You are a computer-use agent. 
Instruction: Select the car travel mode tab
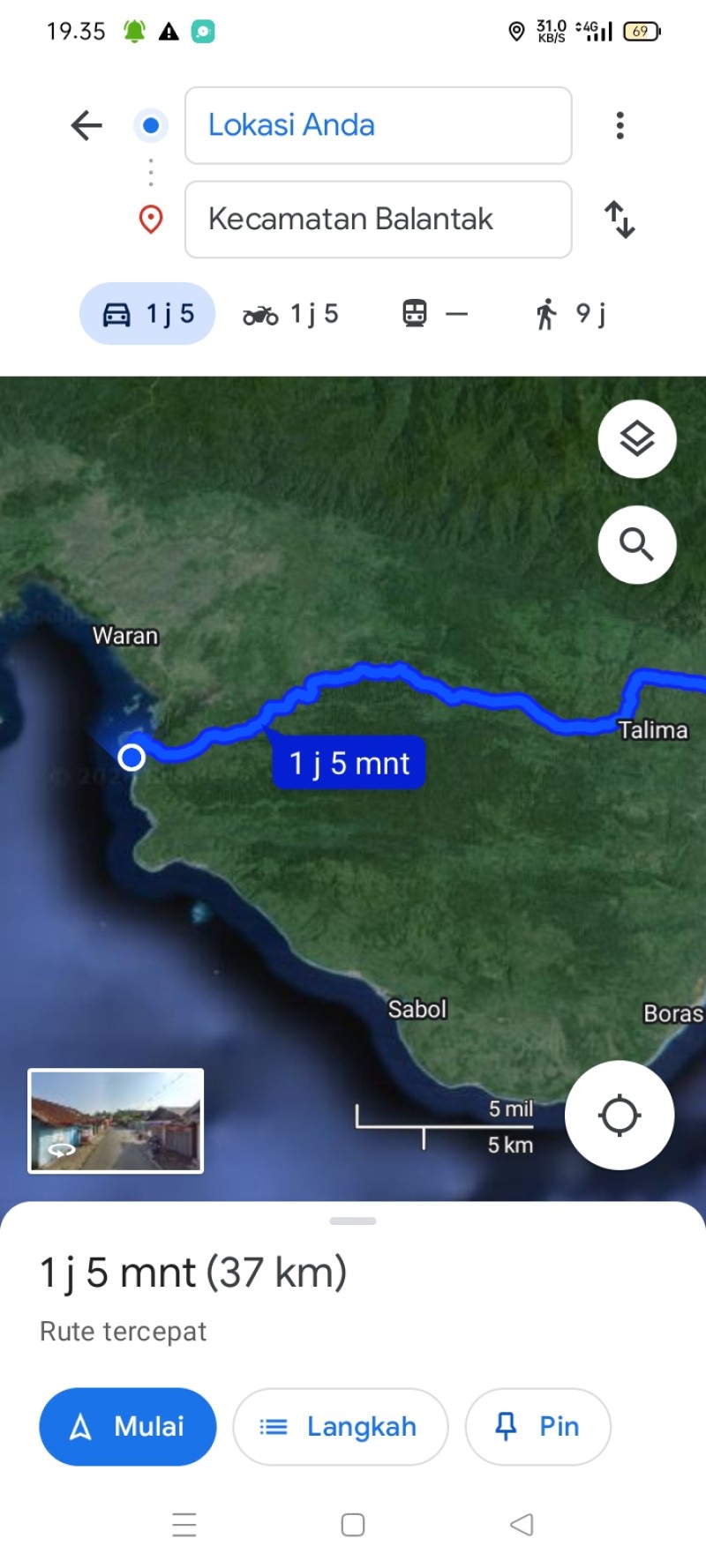(x=147, y=314)
